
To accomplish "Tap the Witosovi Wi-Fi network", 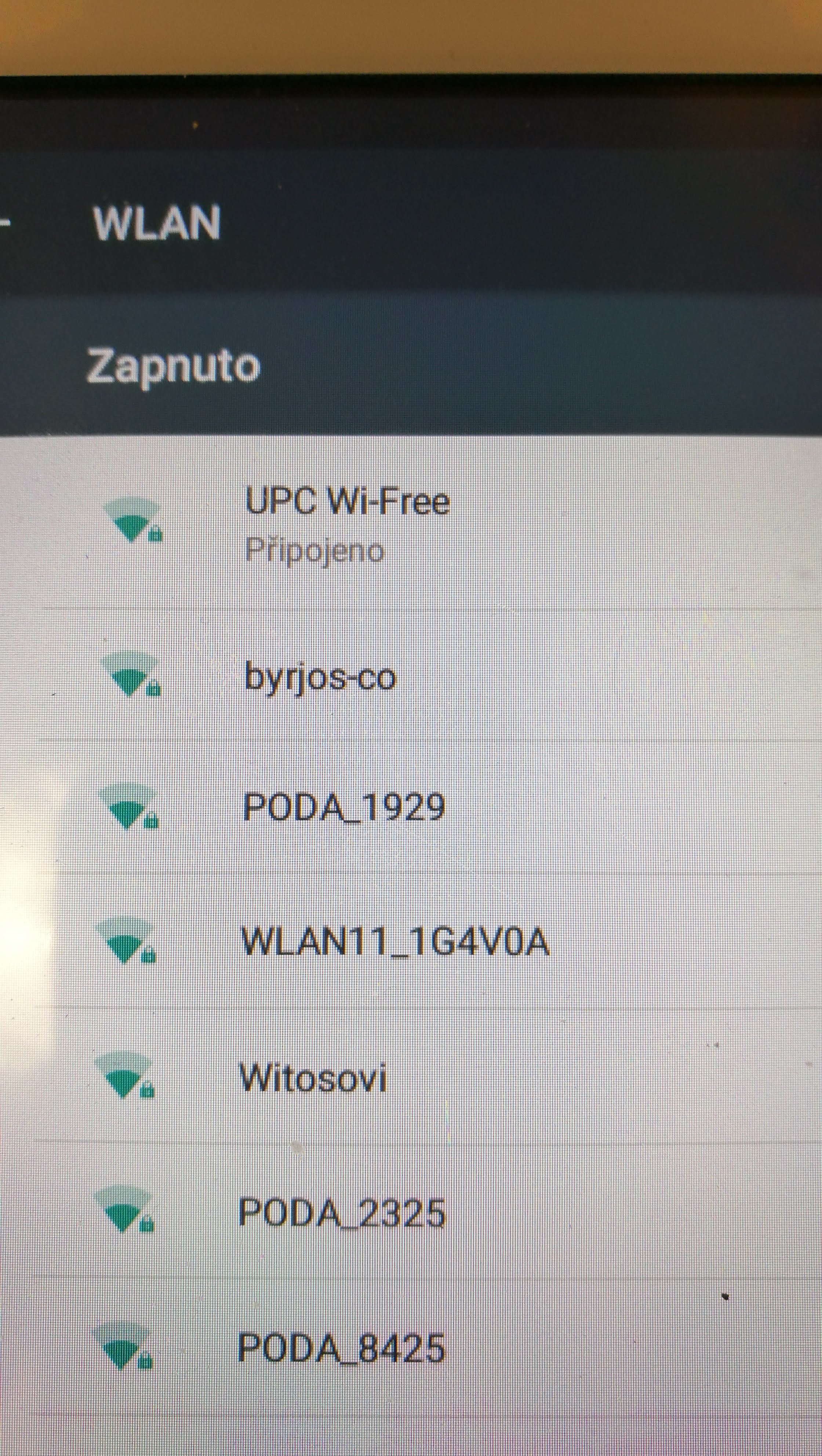I will coord(313,1078).
